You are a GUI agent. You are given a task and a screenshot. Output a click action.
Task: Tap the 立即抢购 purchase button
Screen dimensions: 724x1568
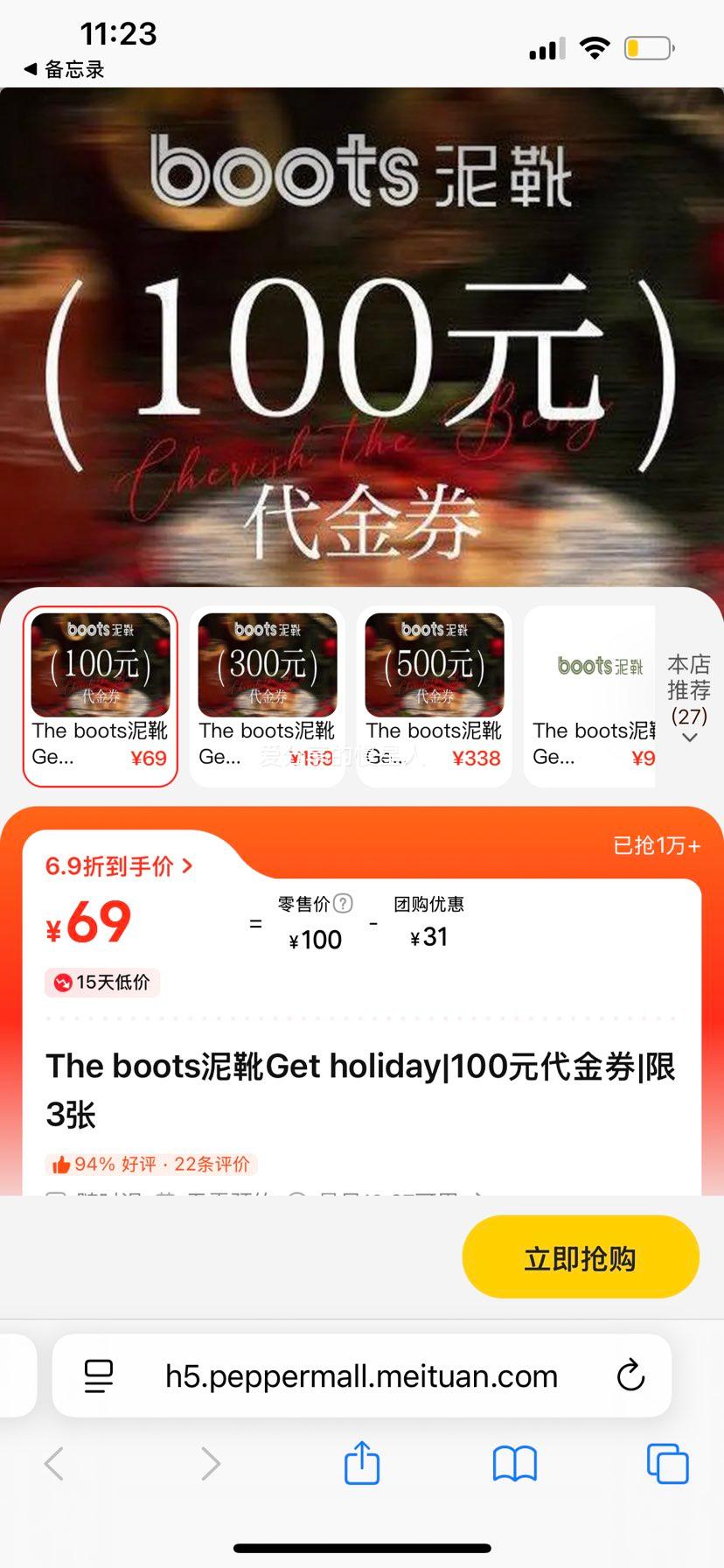coord(580,1256)
